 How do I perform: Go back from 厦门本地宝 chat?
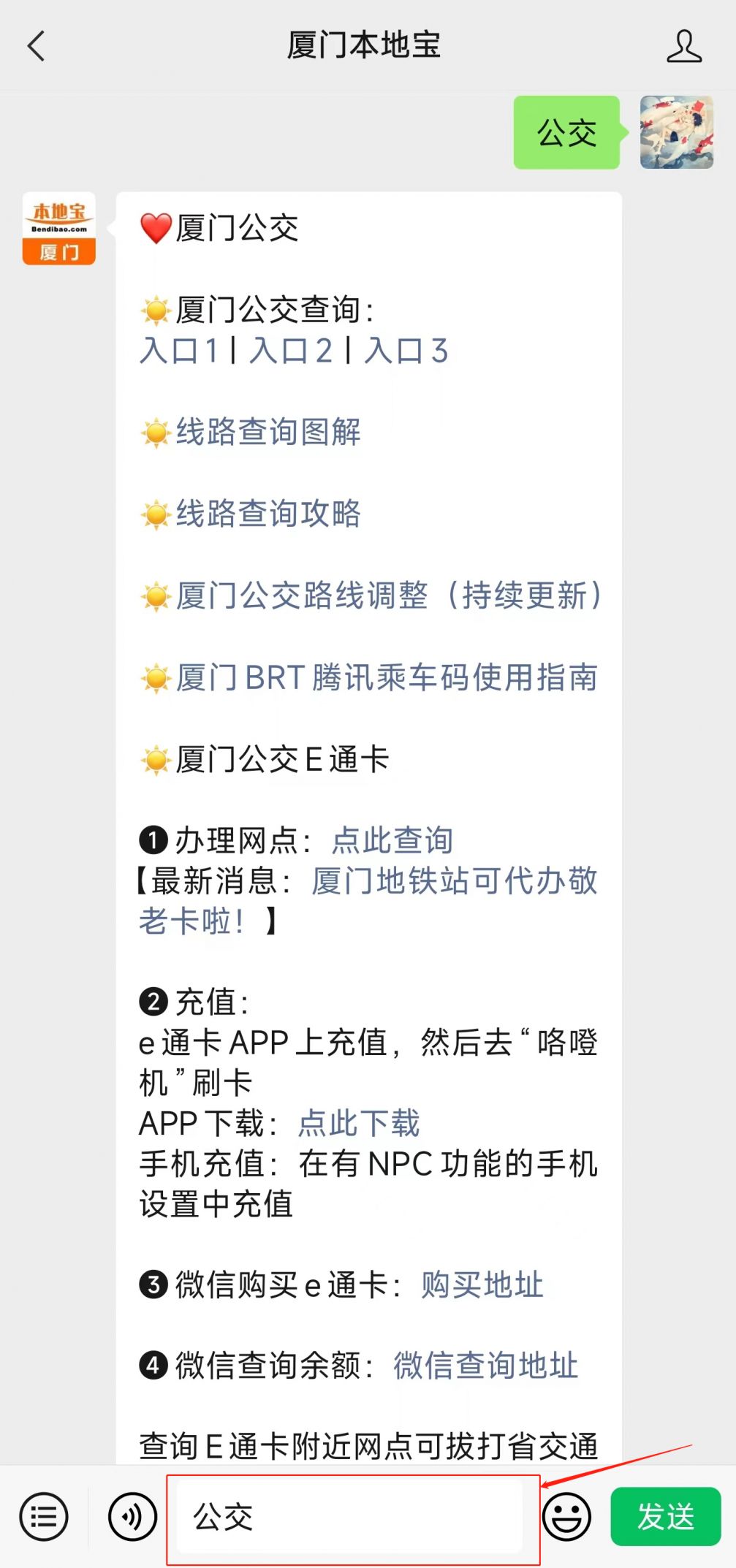pyautogui.click(x=37, y=46)
